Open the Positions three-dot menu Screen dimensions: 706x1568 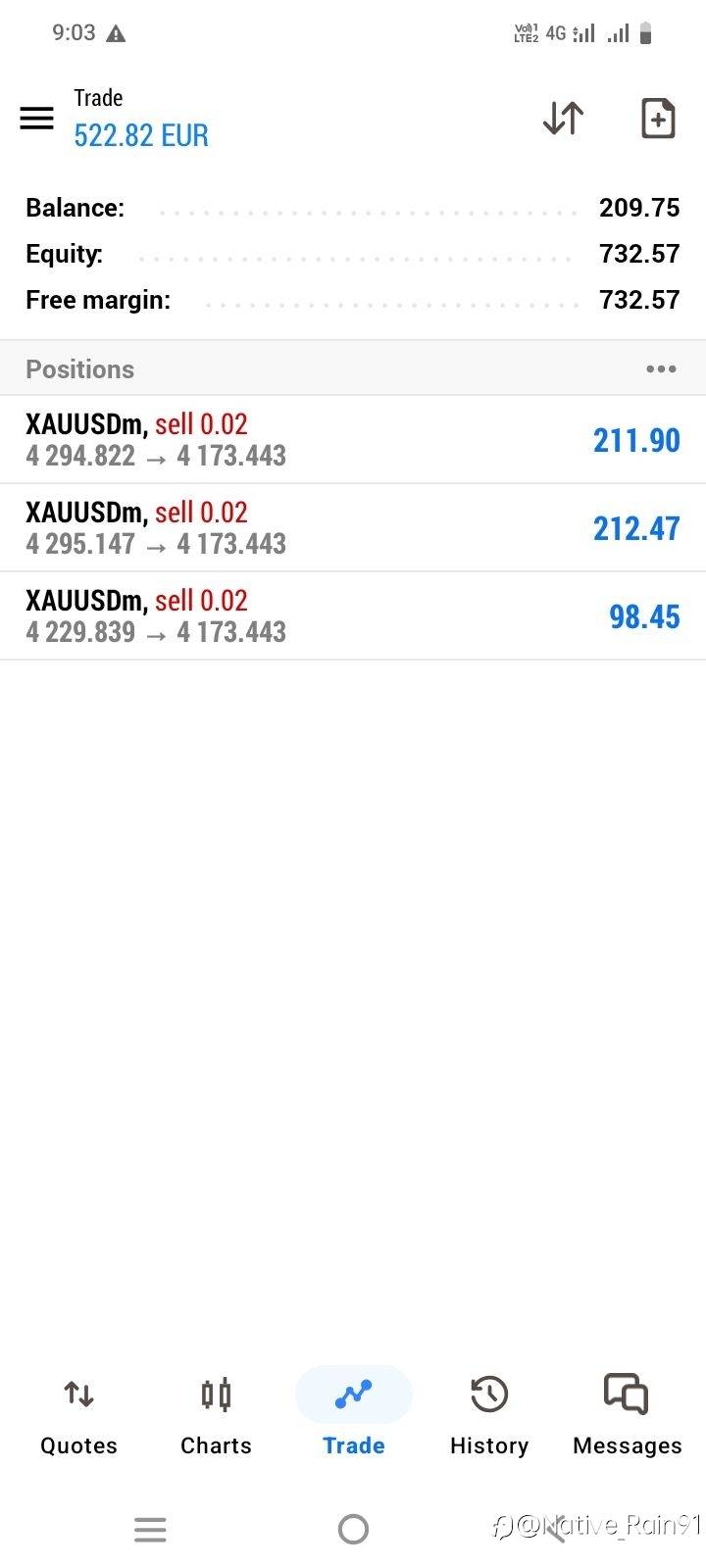[661, 369]
